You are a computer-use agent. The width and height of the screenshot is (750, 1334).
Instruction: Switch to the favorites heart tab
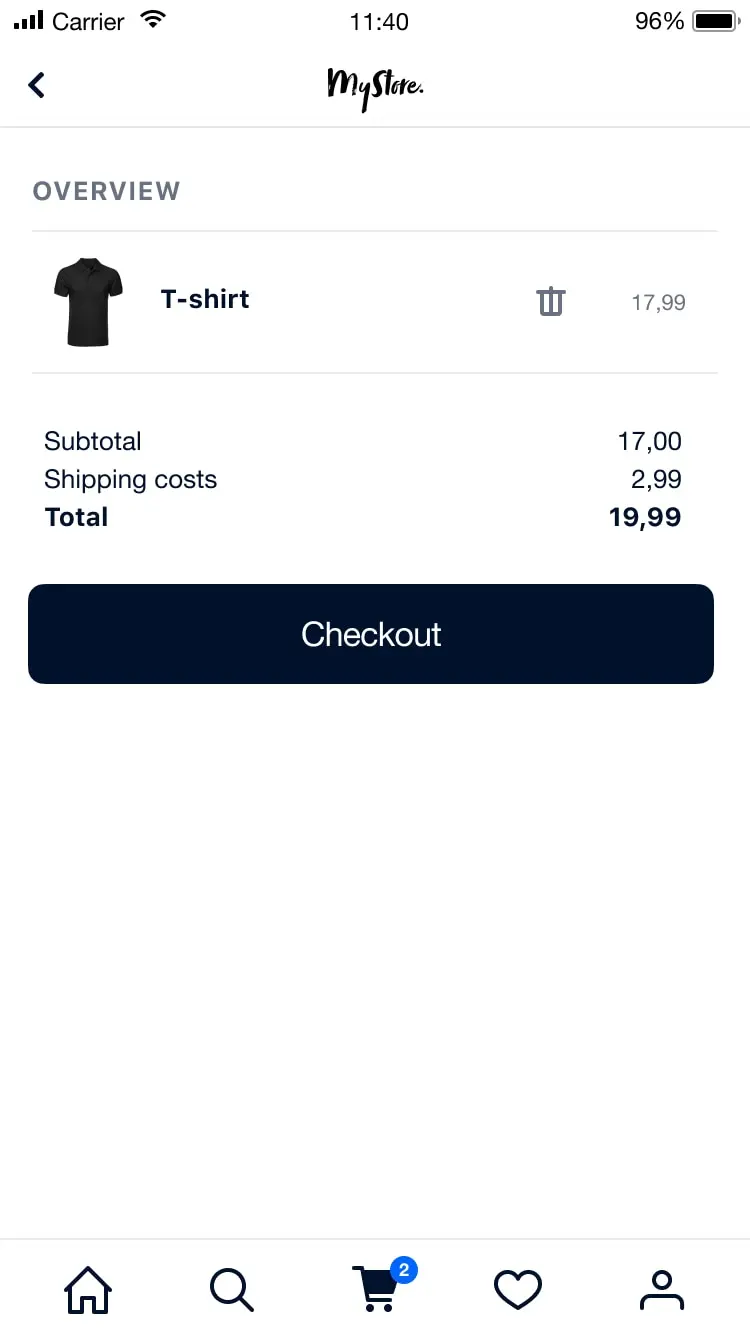[518, 1289]
